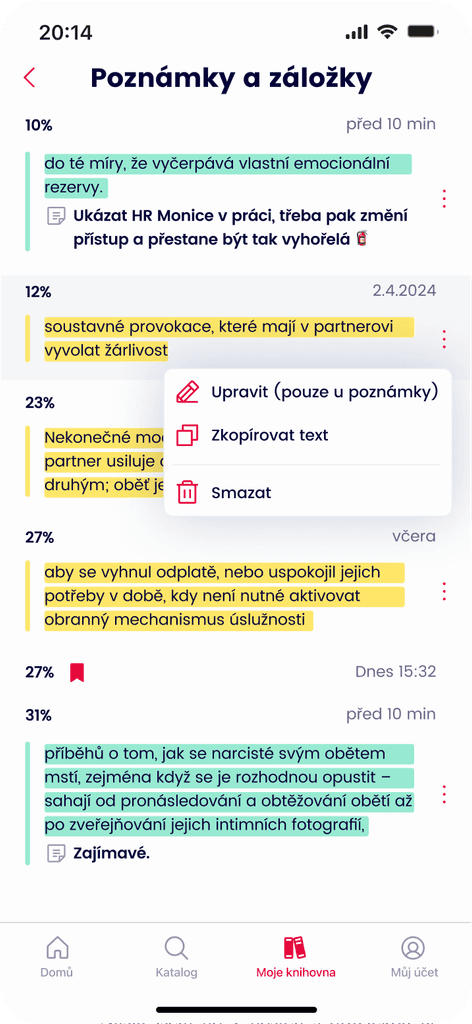
Task: Choose Zkopírovat text in popup menu
Action: pos(307,435)
